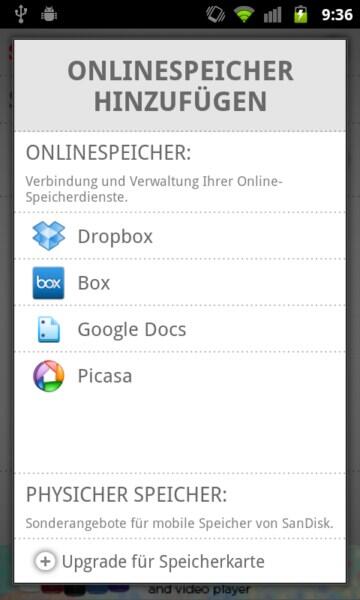
Task: Open Upgrade für Speicherkarte offer
Action: (180, 561)
